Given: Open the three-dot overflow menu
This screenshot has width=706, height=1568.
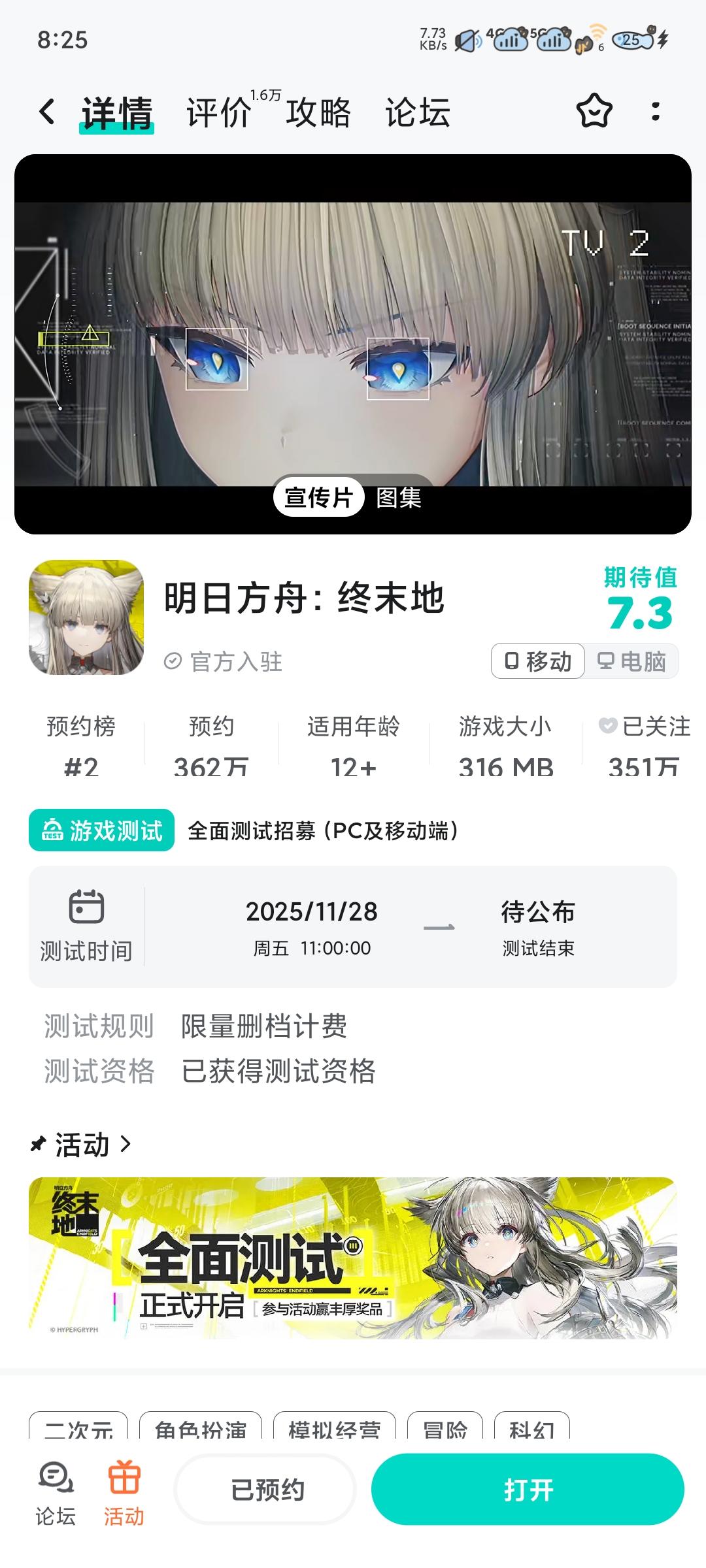Looking at the screenshot, I should point(657,112).
